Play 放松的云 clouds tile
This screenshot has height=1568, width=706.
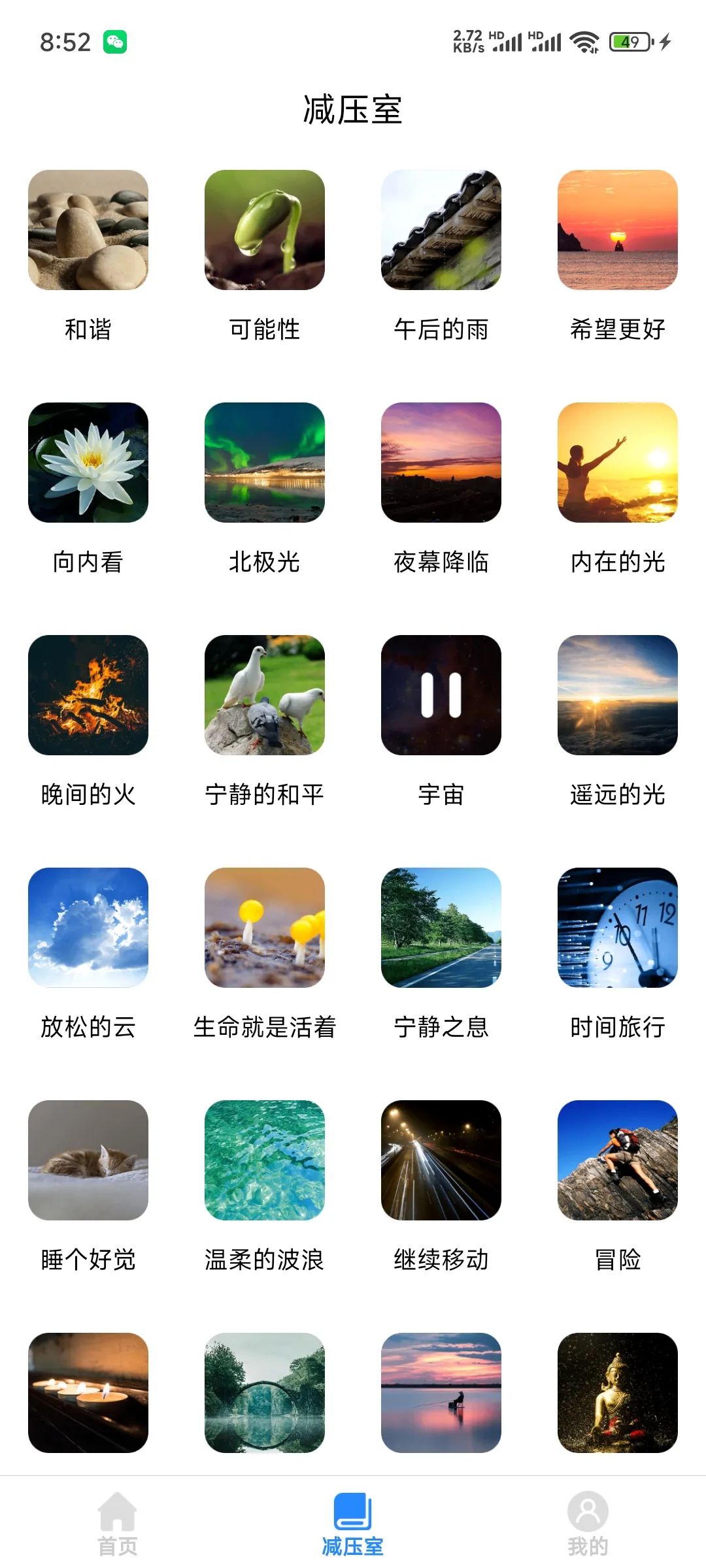point(88,927)
